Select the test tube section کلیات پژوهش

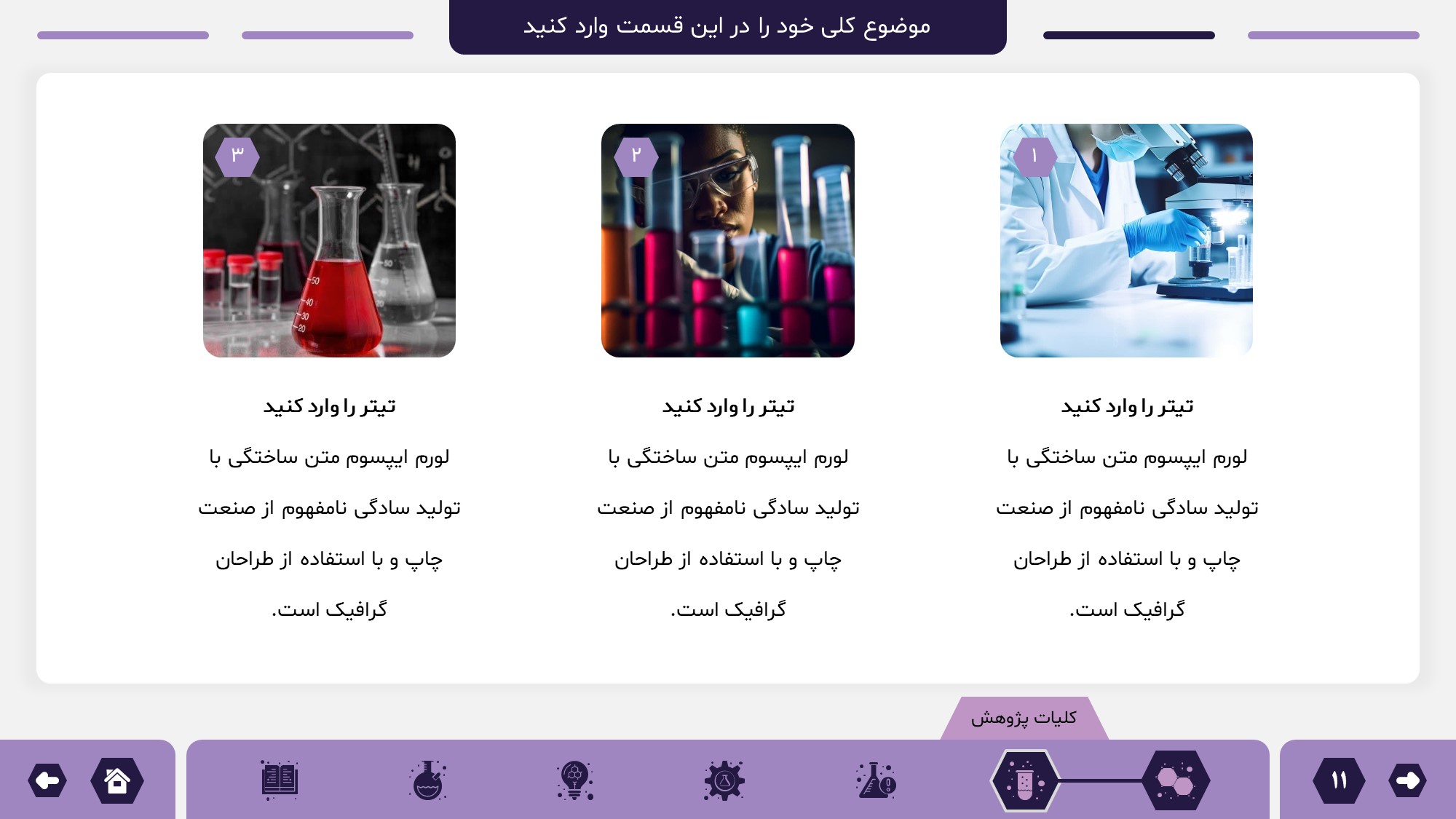click(1024, 780)
